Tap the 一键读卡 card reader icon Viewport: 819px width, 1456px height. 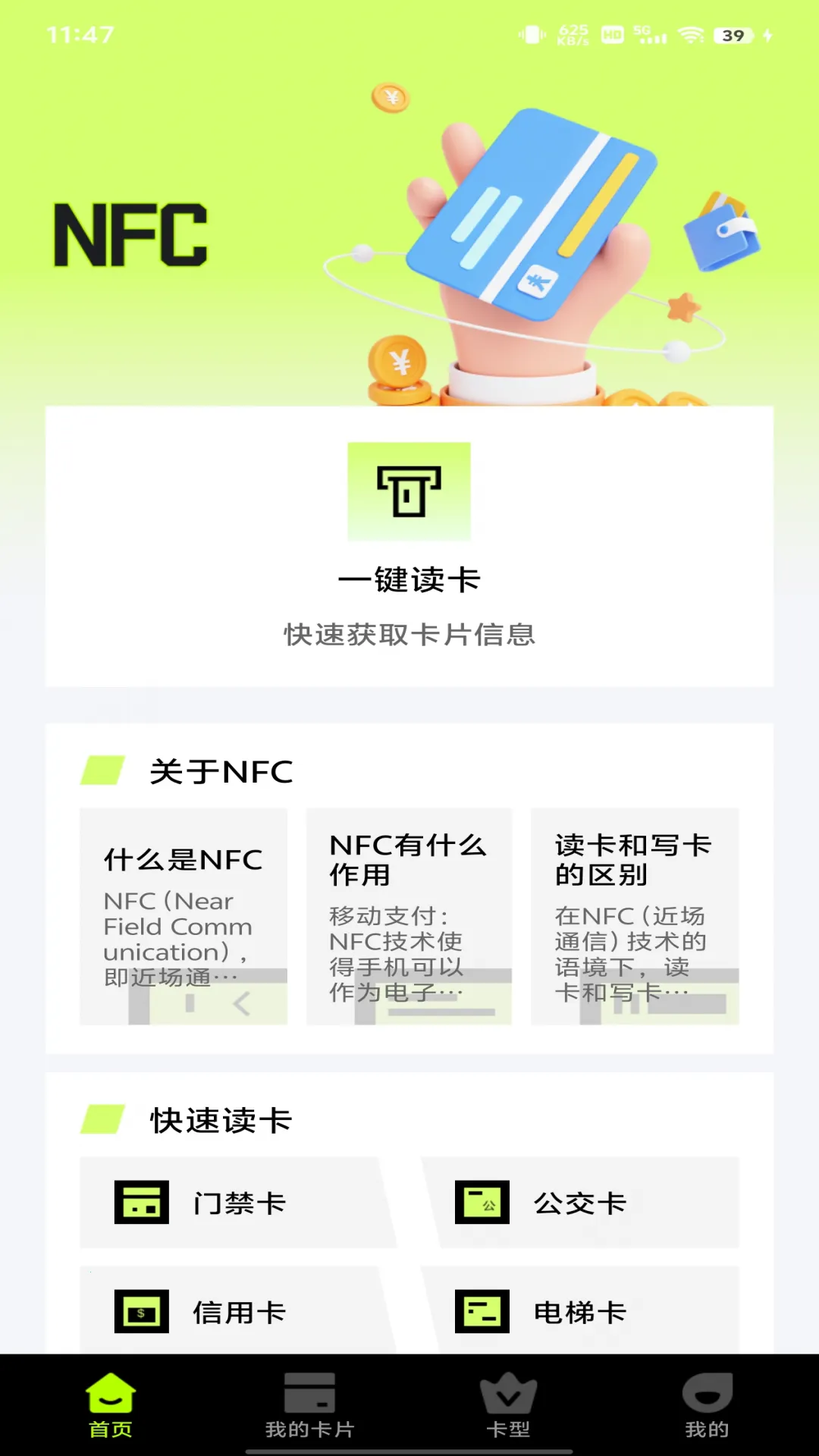tap(409, 492)
